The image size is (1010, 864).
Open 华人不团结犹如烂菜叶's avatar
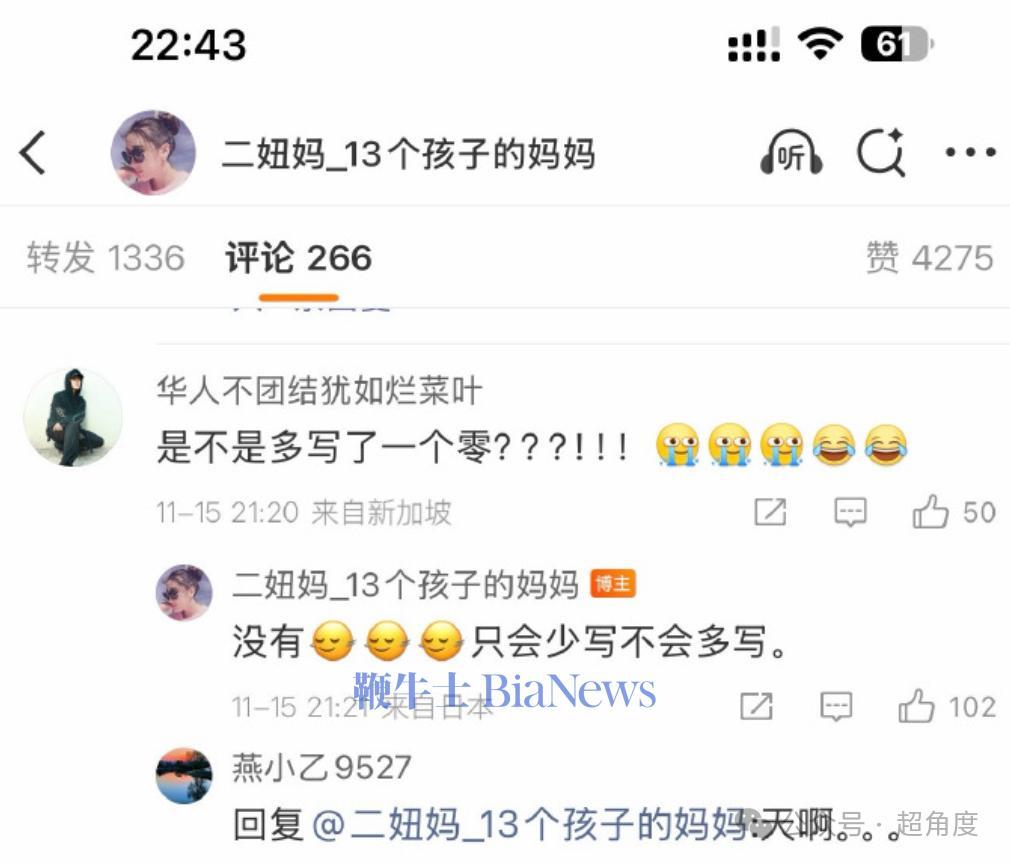tap(73, 417)
